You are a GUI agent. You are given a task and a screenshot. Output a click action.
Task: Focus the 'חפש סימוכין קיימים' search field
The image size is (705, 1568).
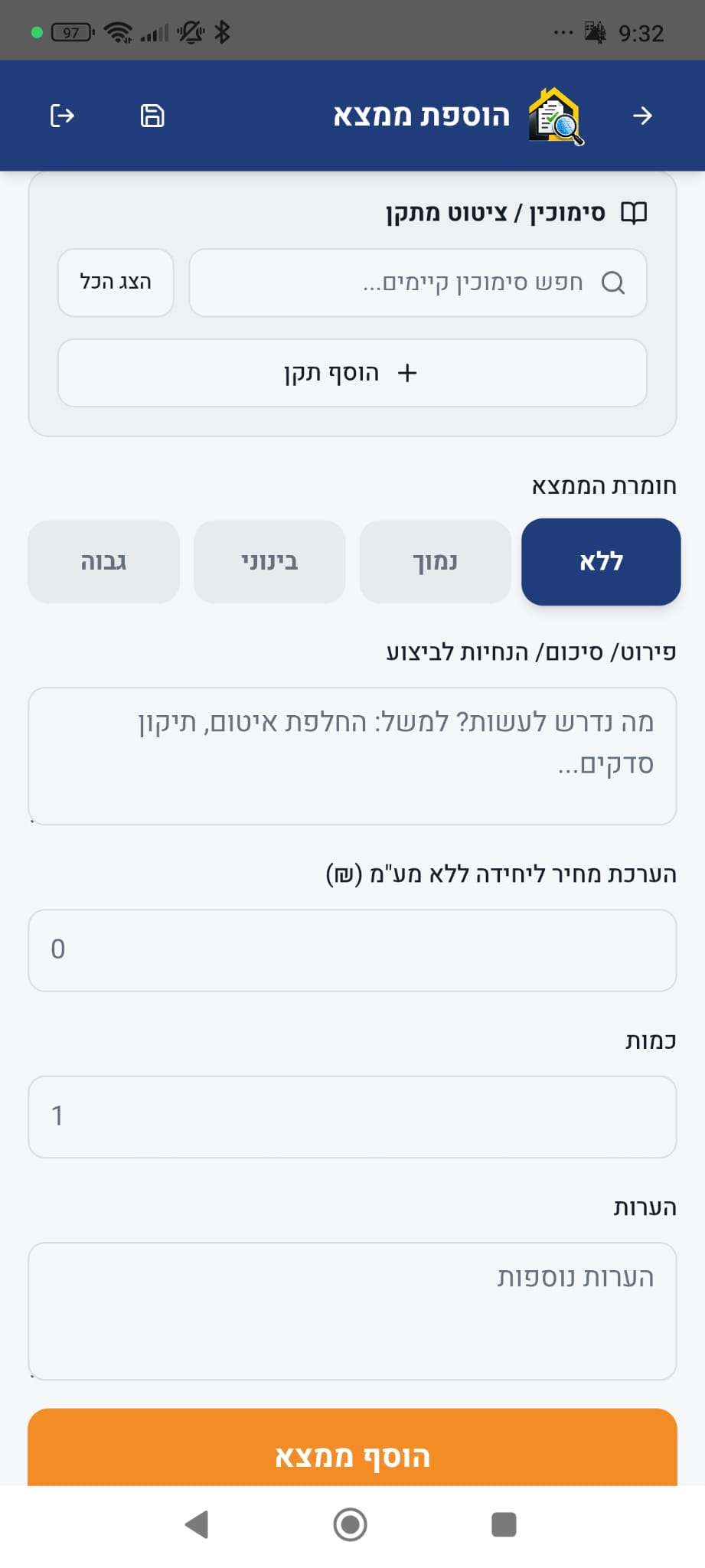417,283
